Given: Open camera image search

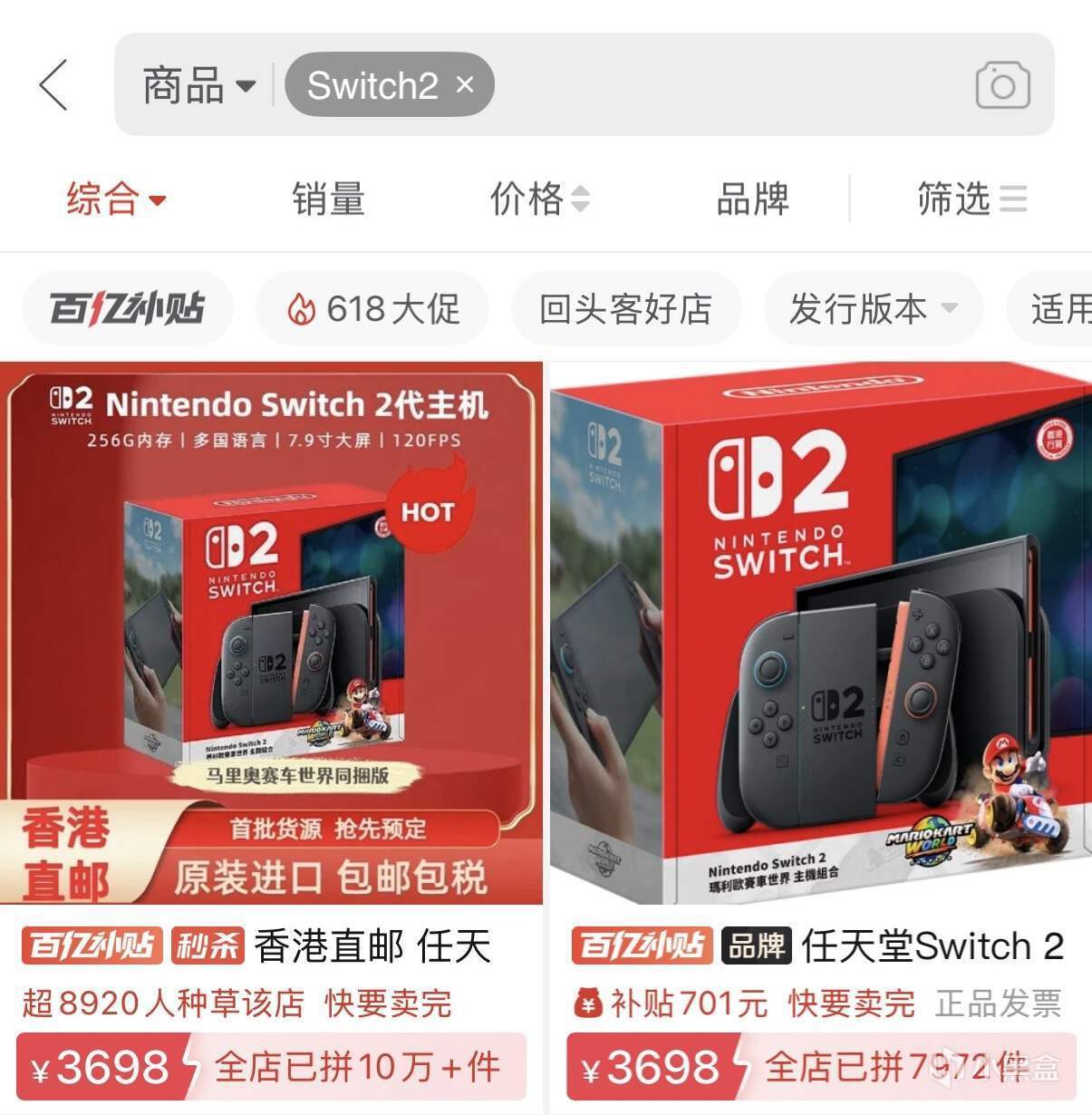Looking at the screenshot, I should [x=1002, y=86].
